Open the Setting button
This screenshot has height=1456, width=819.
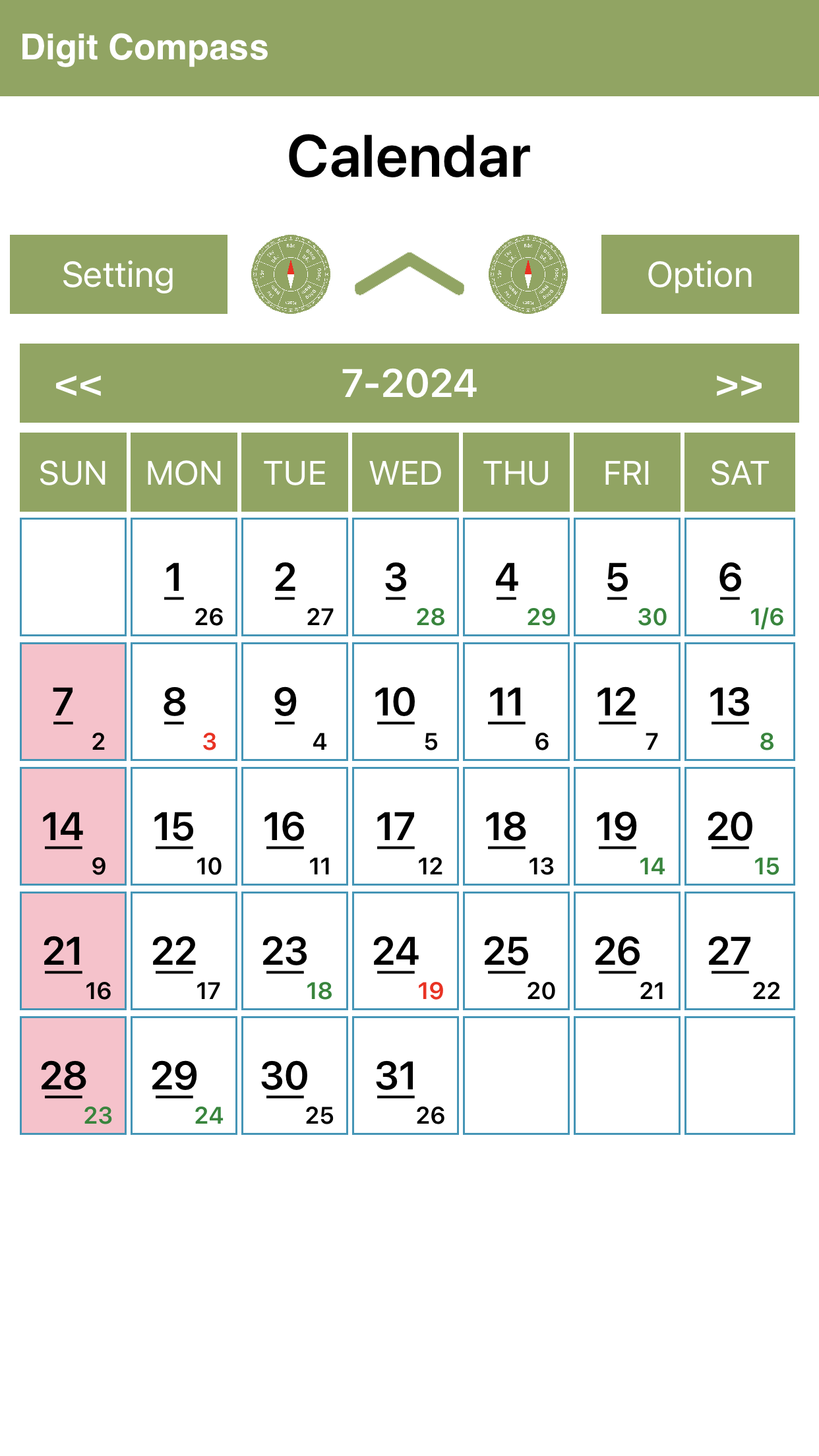coord(119,274)
